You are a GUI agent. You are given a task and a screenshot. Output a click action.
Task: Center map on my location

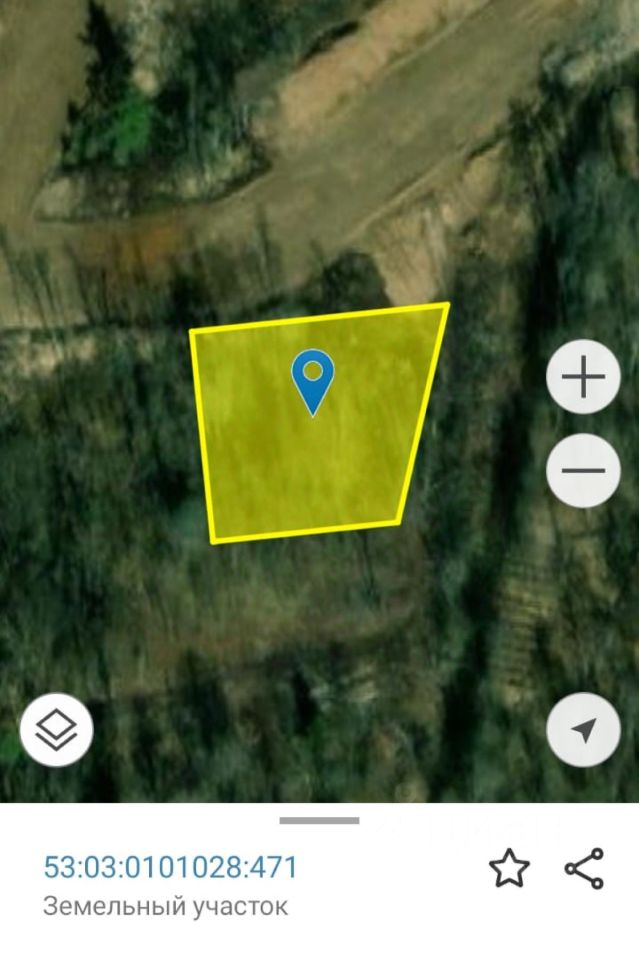[x=584, y=730]
